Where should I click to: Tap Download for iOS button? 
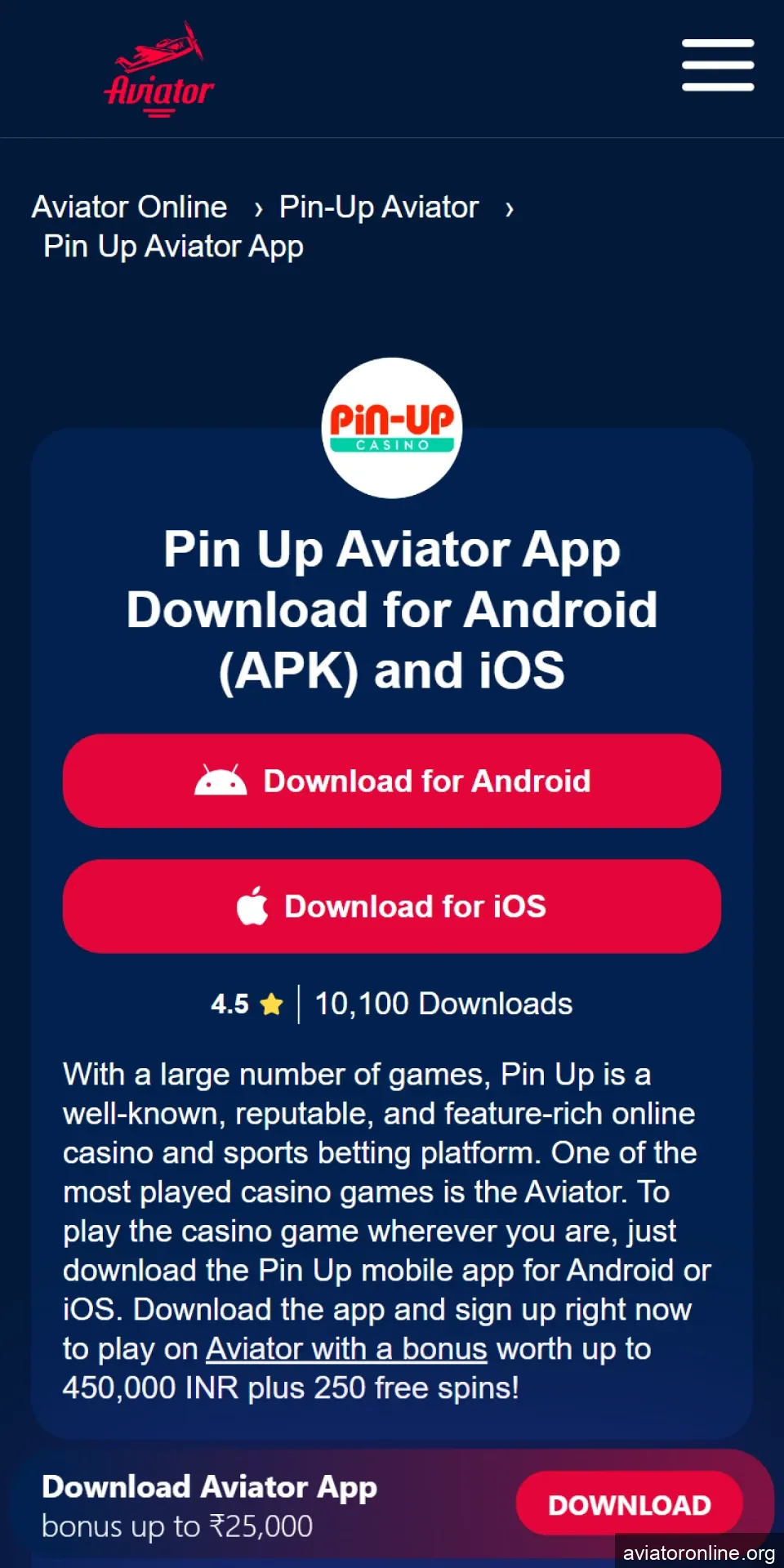pyautogui.click(x=392, y=906)
